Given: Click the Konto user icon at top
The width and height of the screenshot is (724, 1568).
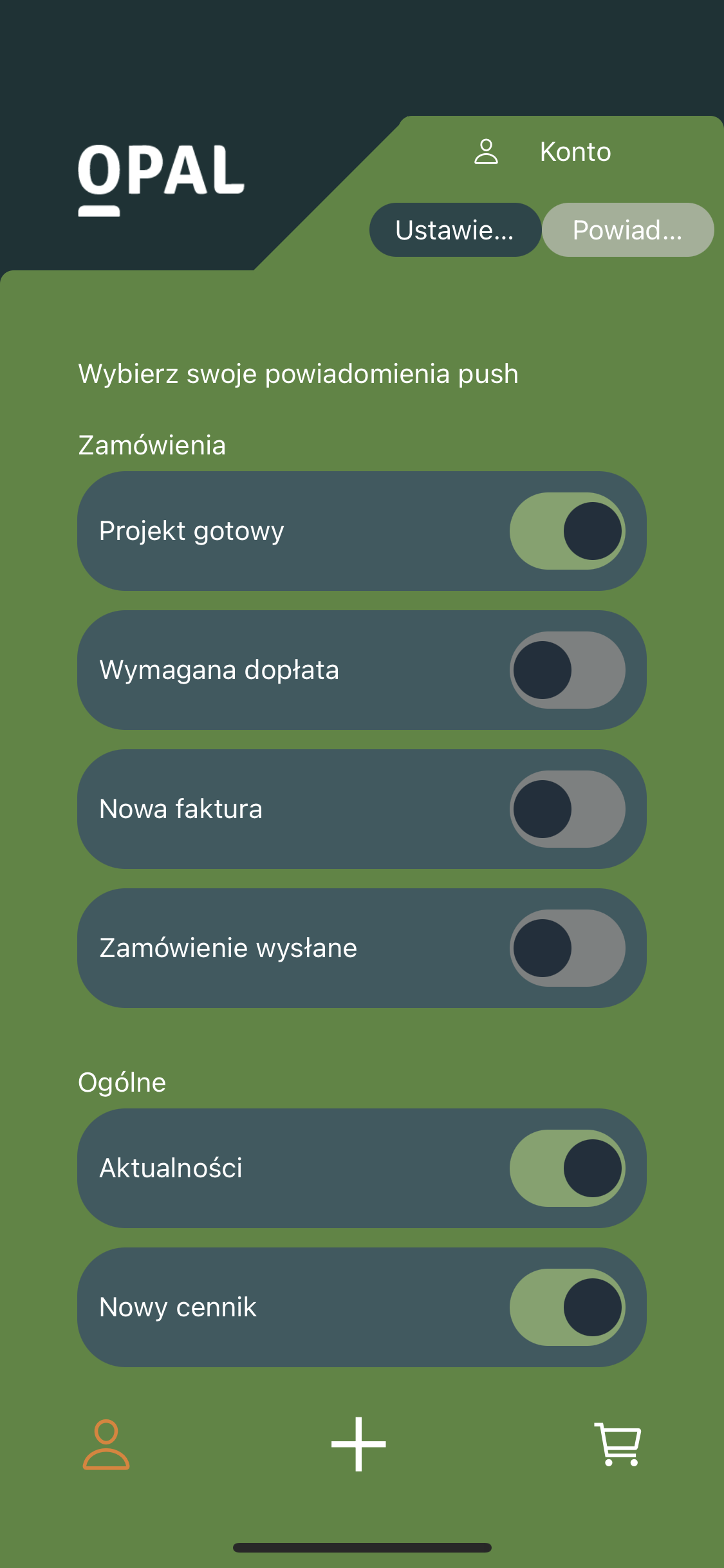Looking at the screenshot, I should [485, 152].
